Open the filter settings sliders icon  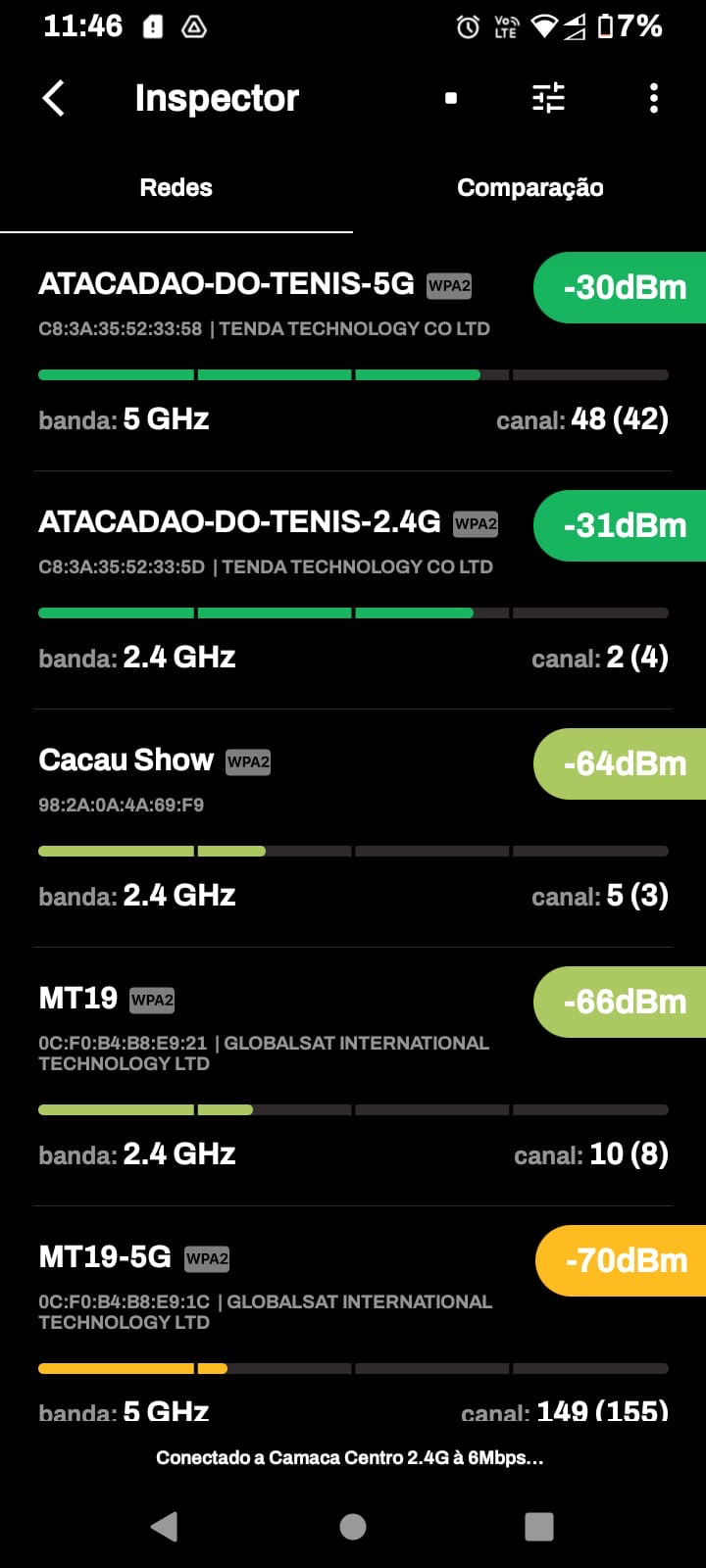coord(548,98)
